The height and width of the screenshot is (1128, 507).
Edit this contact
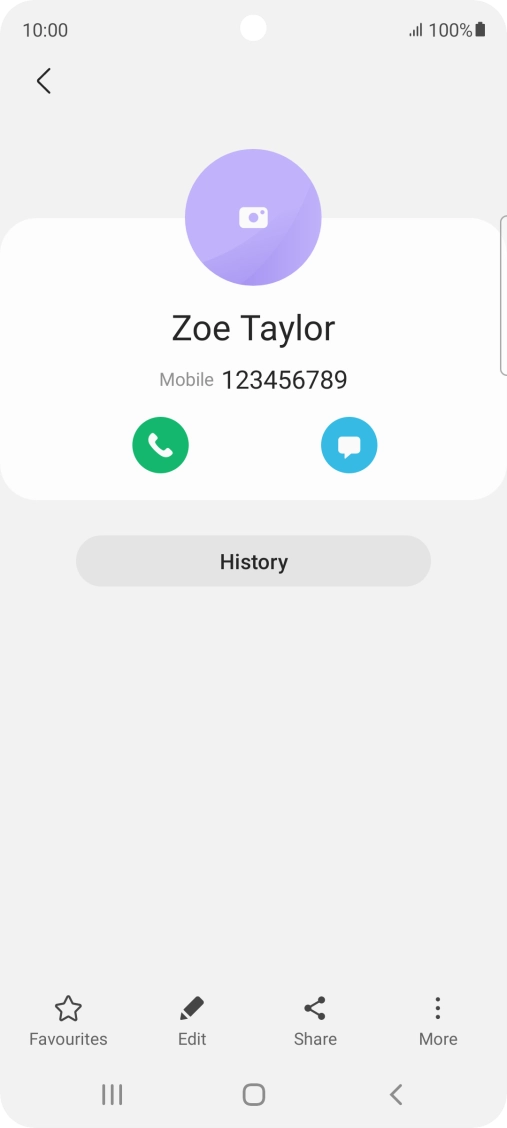(192, 1022)
